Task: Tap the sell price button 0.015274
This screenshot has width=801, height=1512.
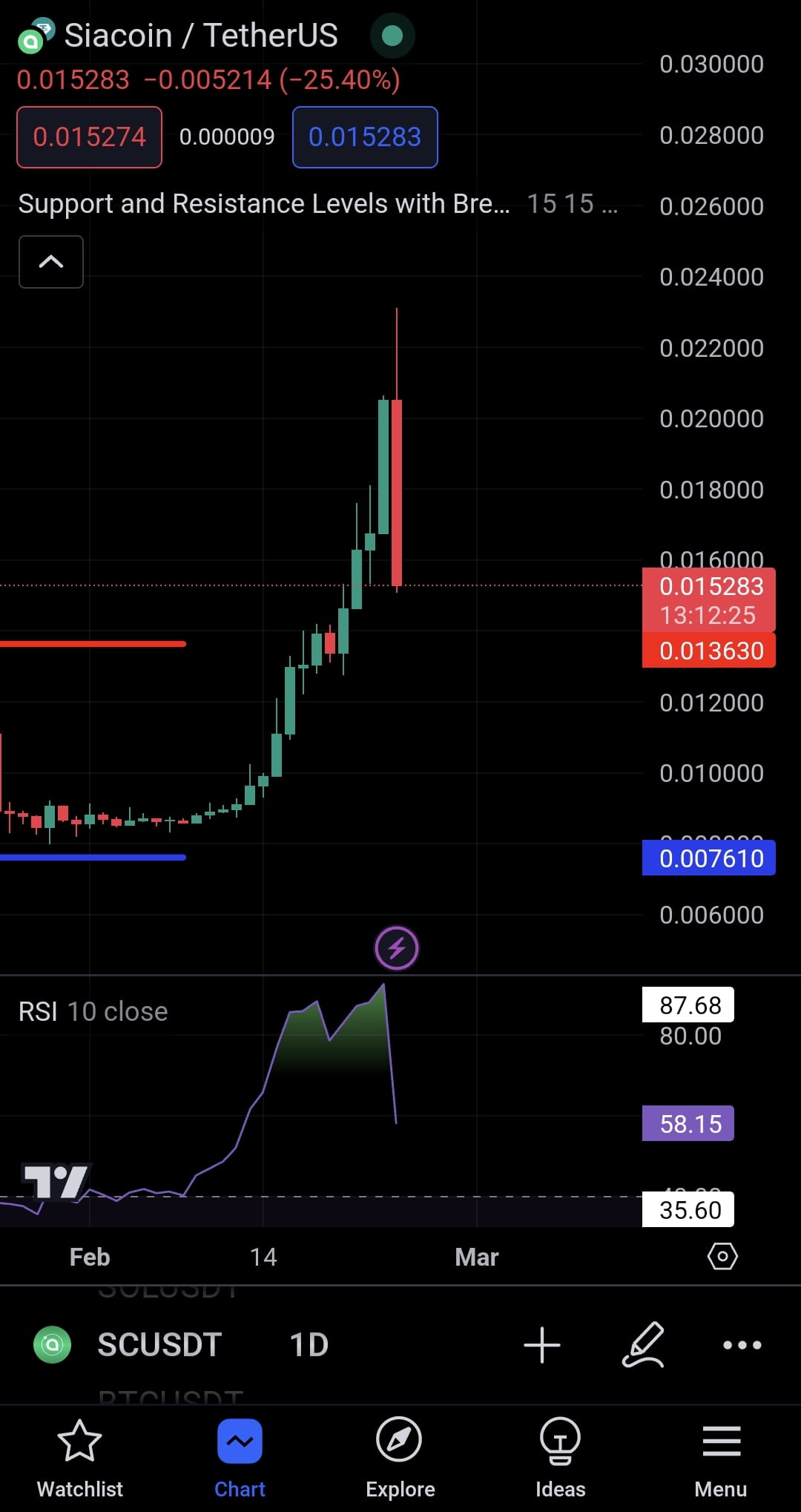Action: 88,137
